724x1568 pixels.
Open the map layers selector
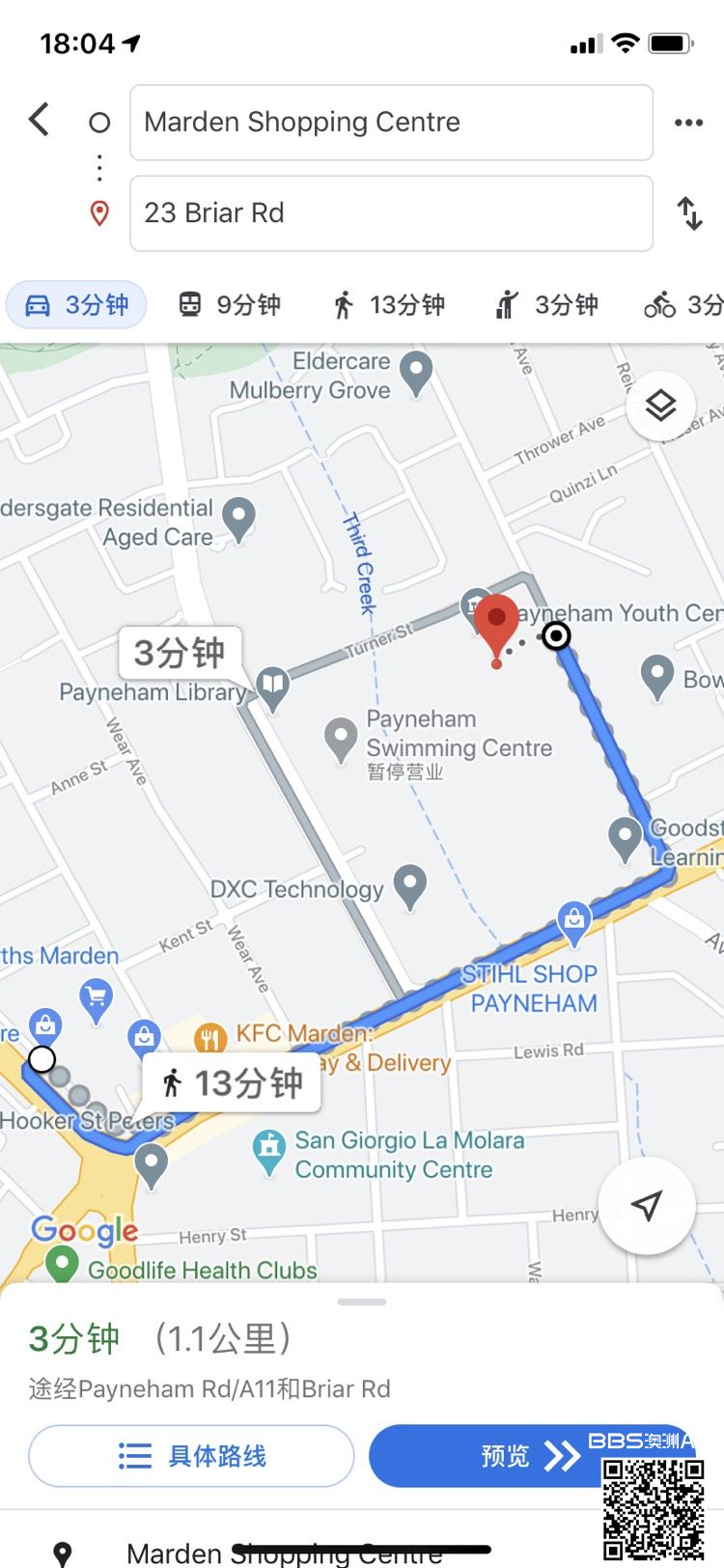(660, 406)
